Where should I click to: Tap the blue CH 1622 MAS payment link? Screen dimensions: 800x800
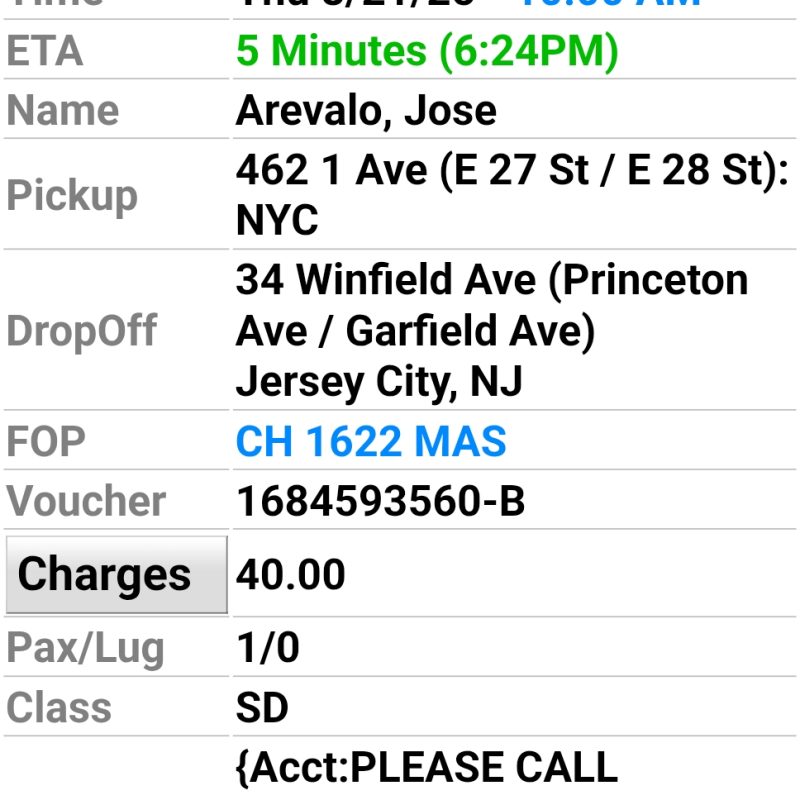coord(371,441)
